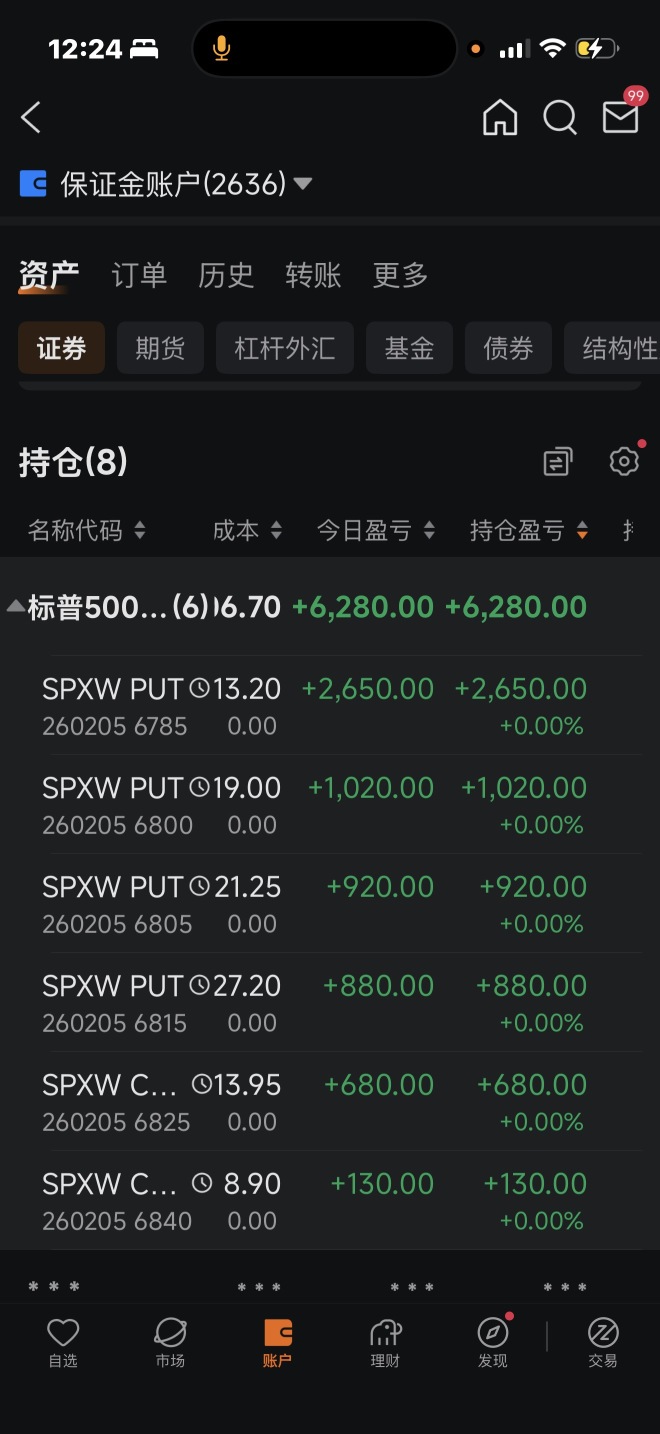Switch to the 订单 tab
The width and height of the screenshot is (660, 1434).
139,275
